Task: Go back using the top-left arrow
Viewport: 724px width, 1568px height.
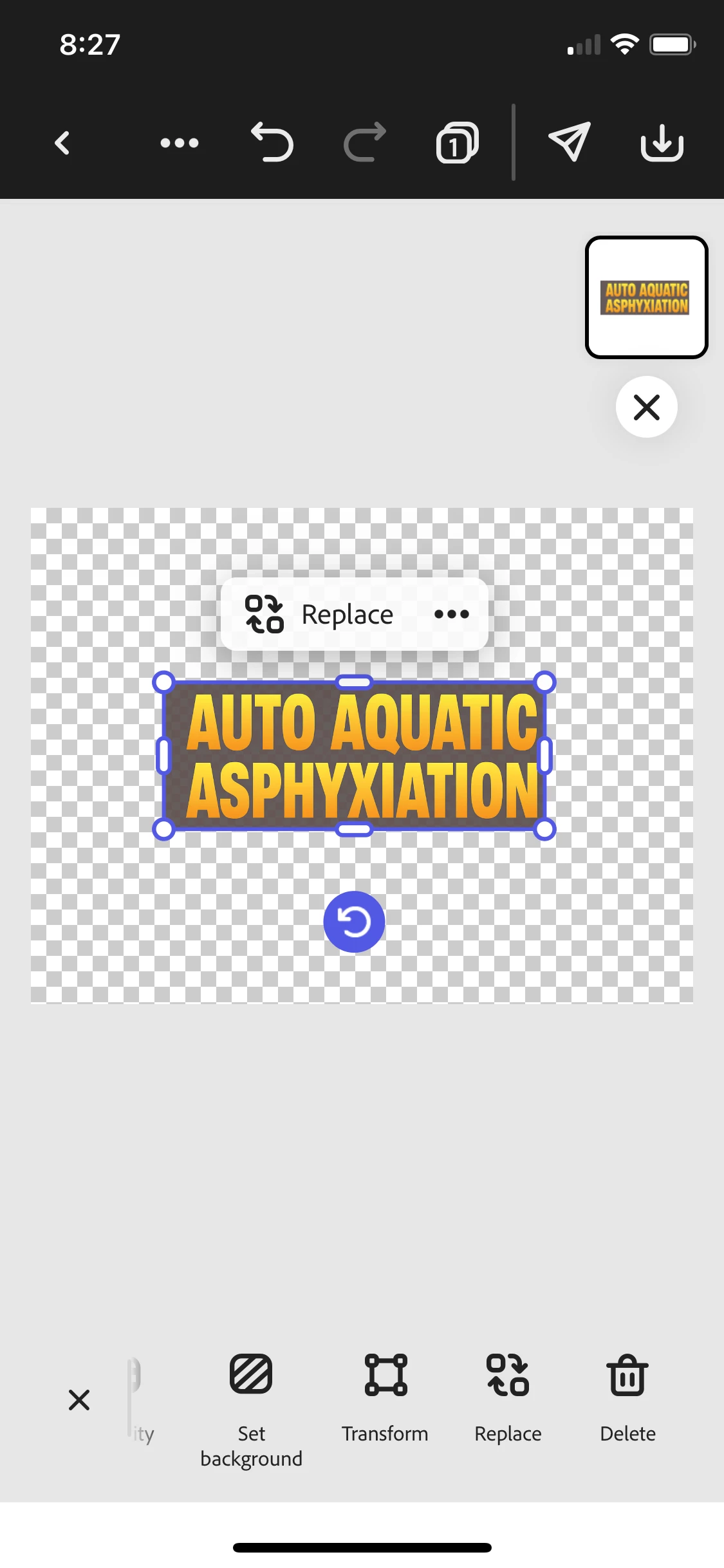Action: (62, 143)
